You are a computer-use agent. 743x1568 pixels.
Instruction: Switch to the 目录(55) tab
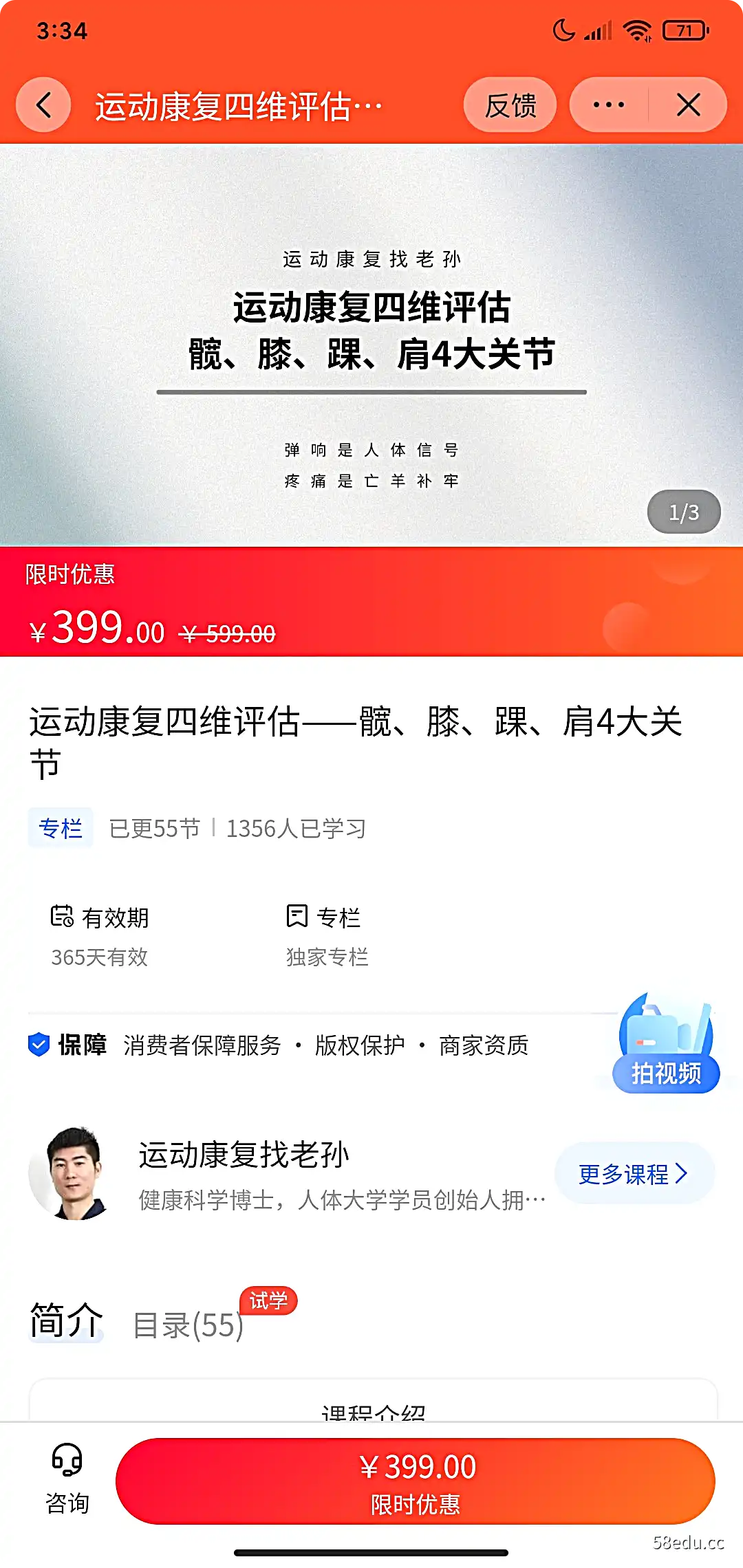(188, 1325)
